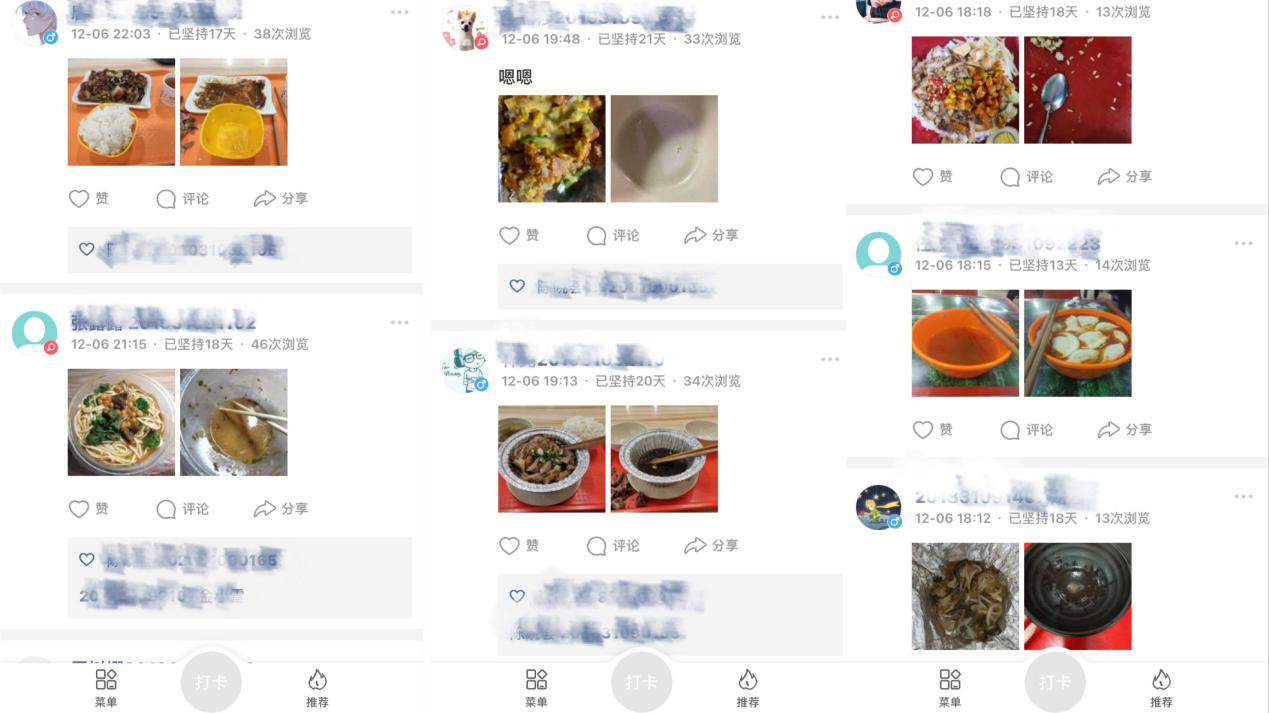Share the post from 12-06 19:13
This screenshot has height=713, width=1269.
[710, 546]
